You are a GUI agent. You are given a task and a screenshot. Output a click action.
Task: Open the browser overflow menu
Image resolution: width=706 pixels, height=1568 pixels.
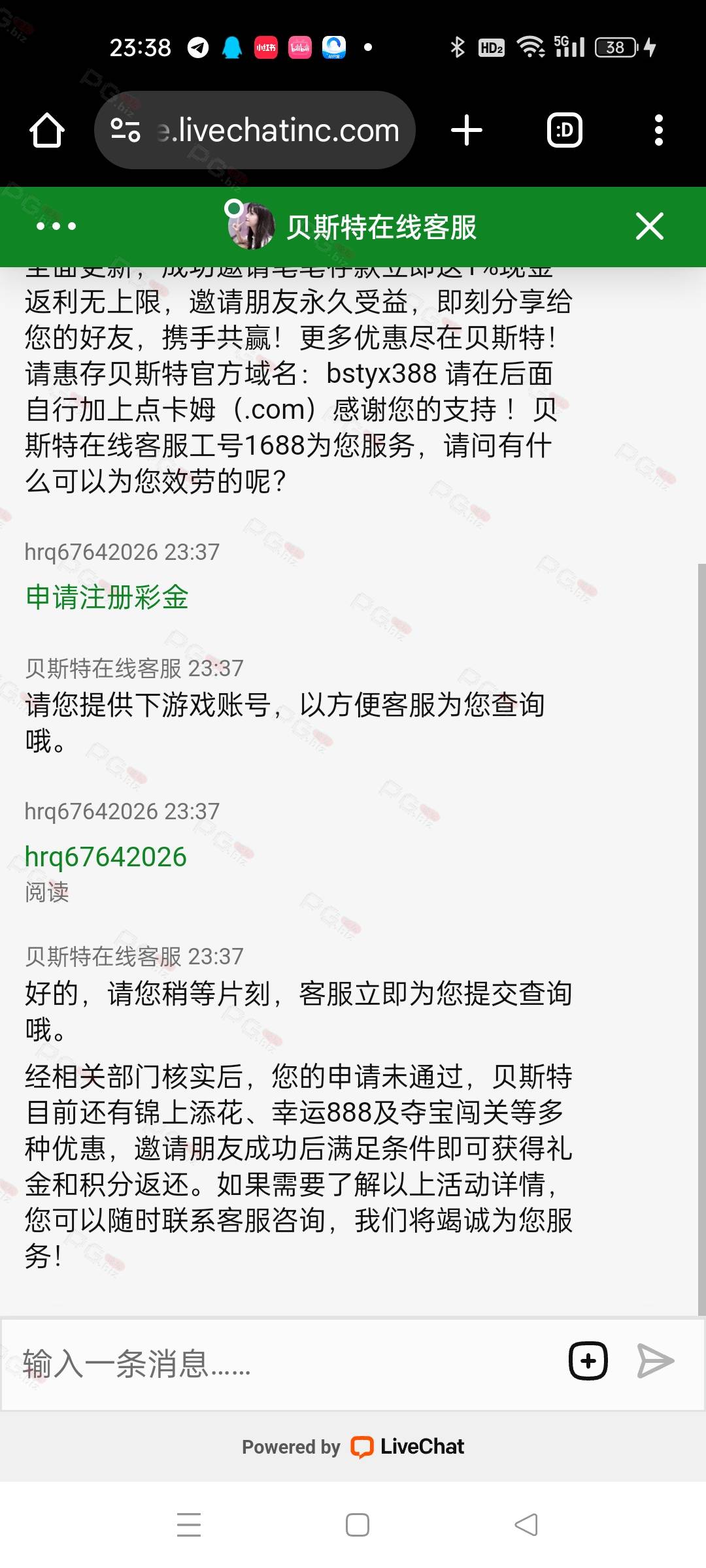[x=659, y=130]
